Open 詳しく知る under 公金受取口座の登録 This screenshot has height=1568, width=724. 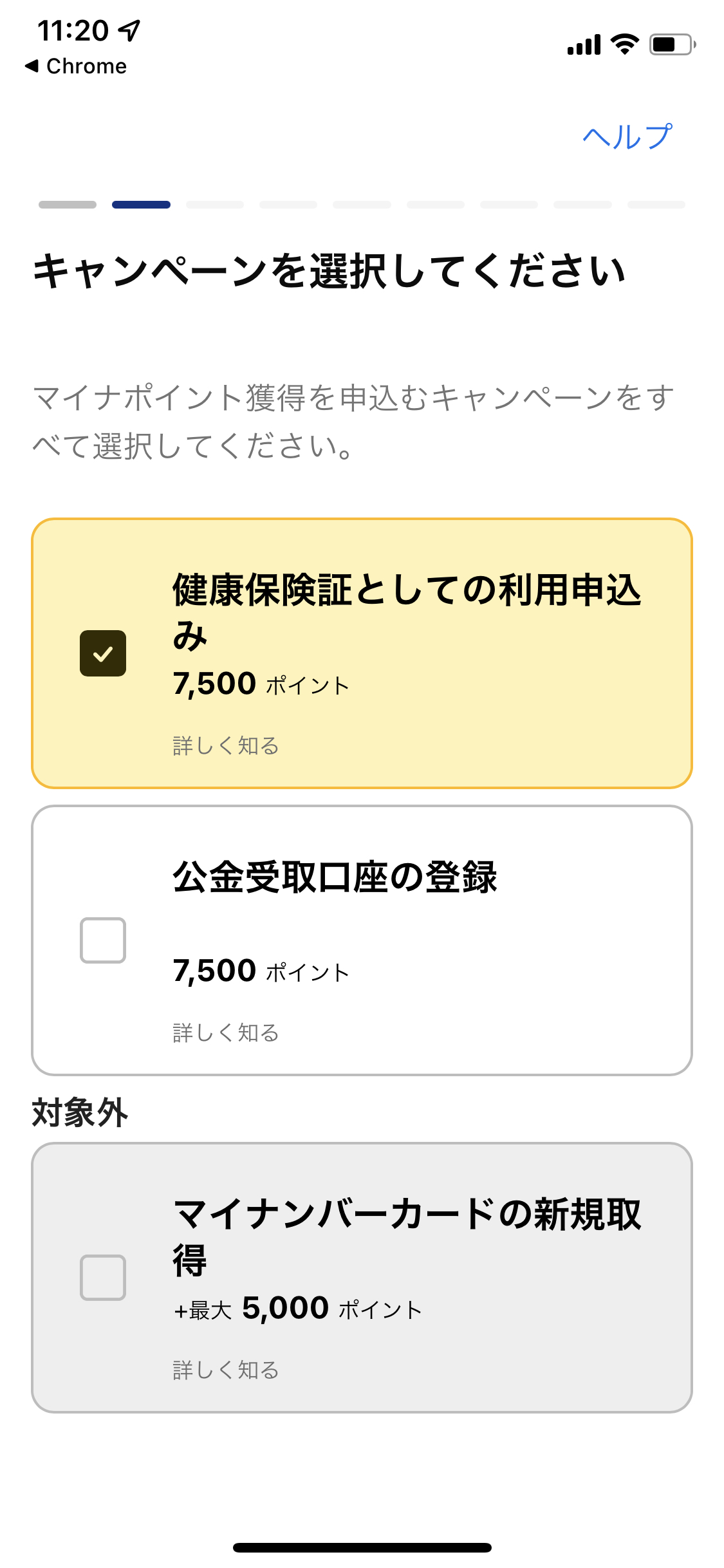point(226,1032)
